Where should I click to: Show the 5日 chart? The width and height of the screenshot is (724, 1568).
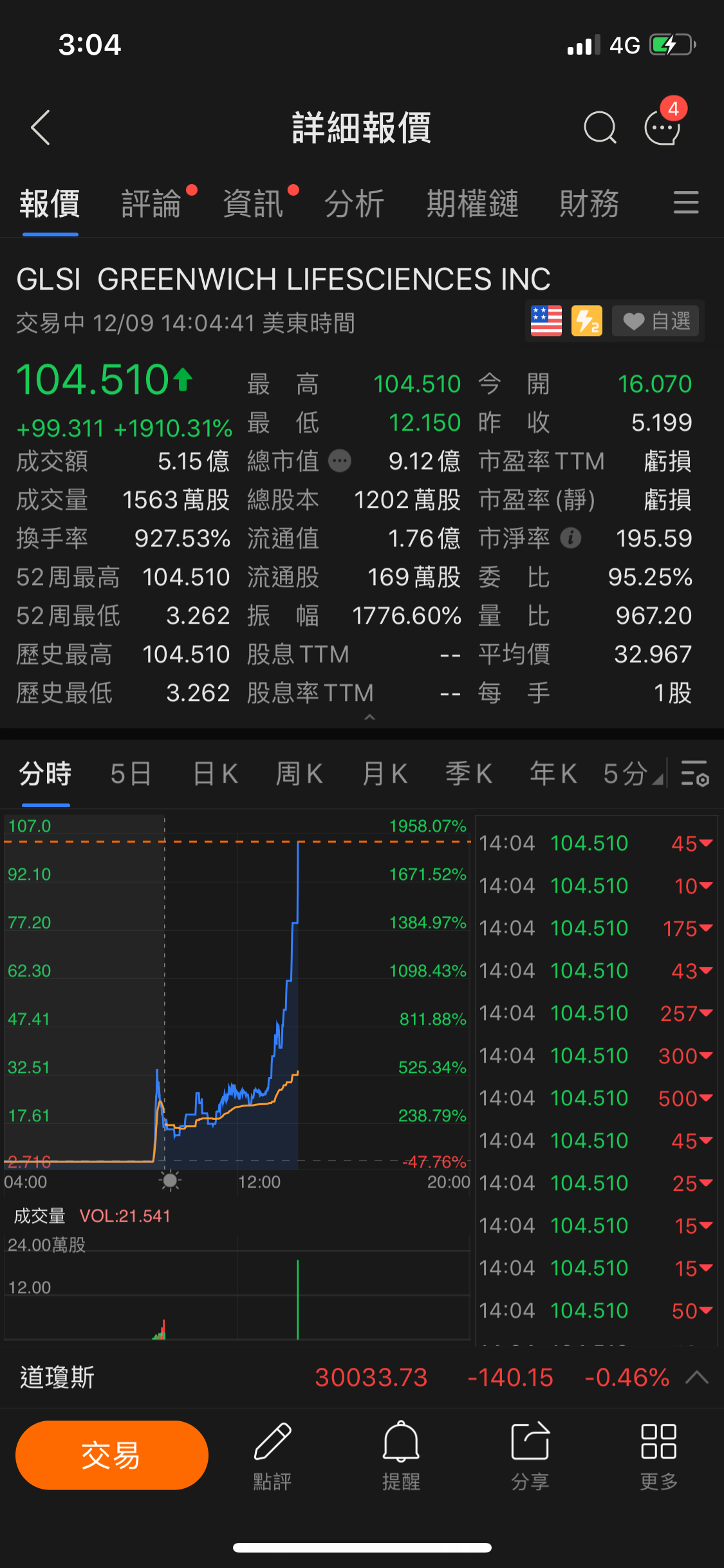tap(131, 774)
